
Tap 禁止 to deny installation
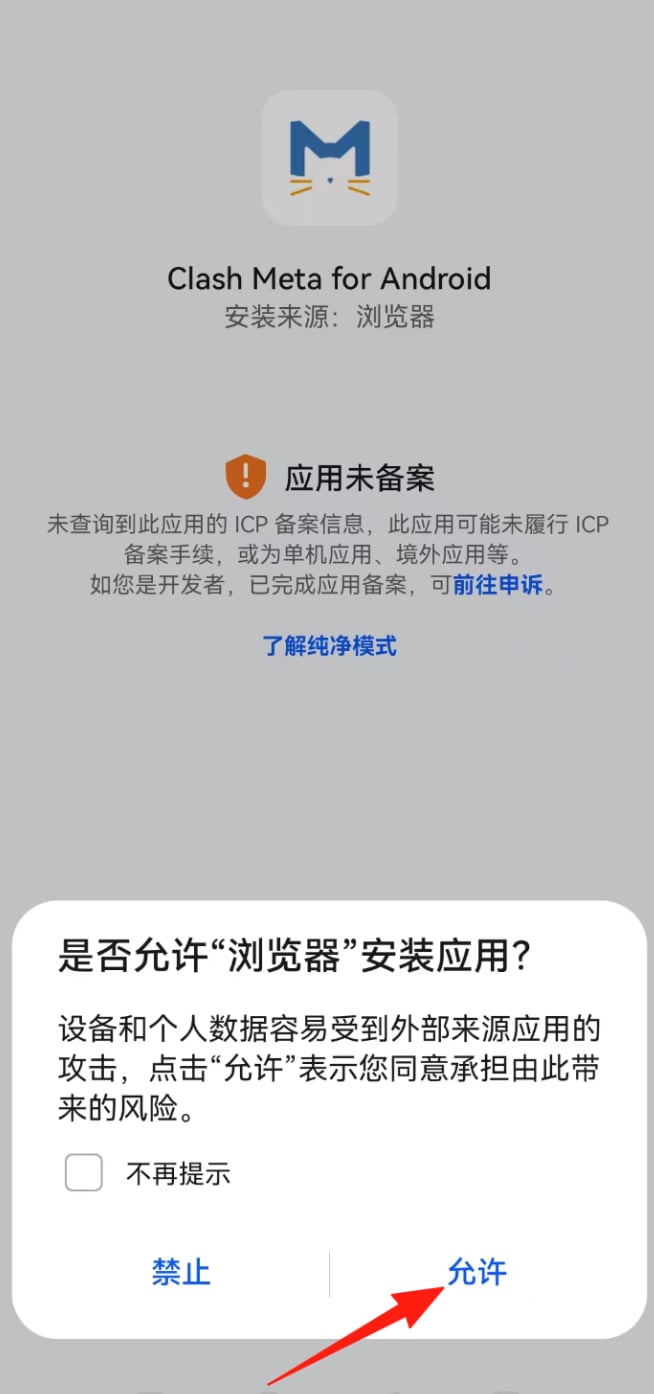click(181, 1272)
